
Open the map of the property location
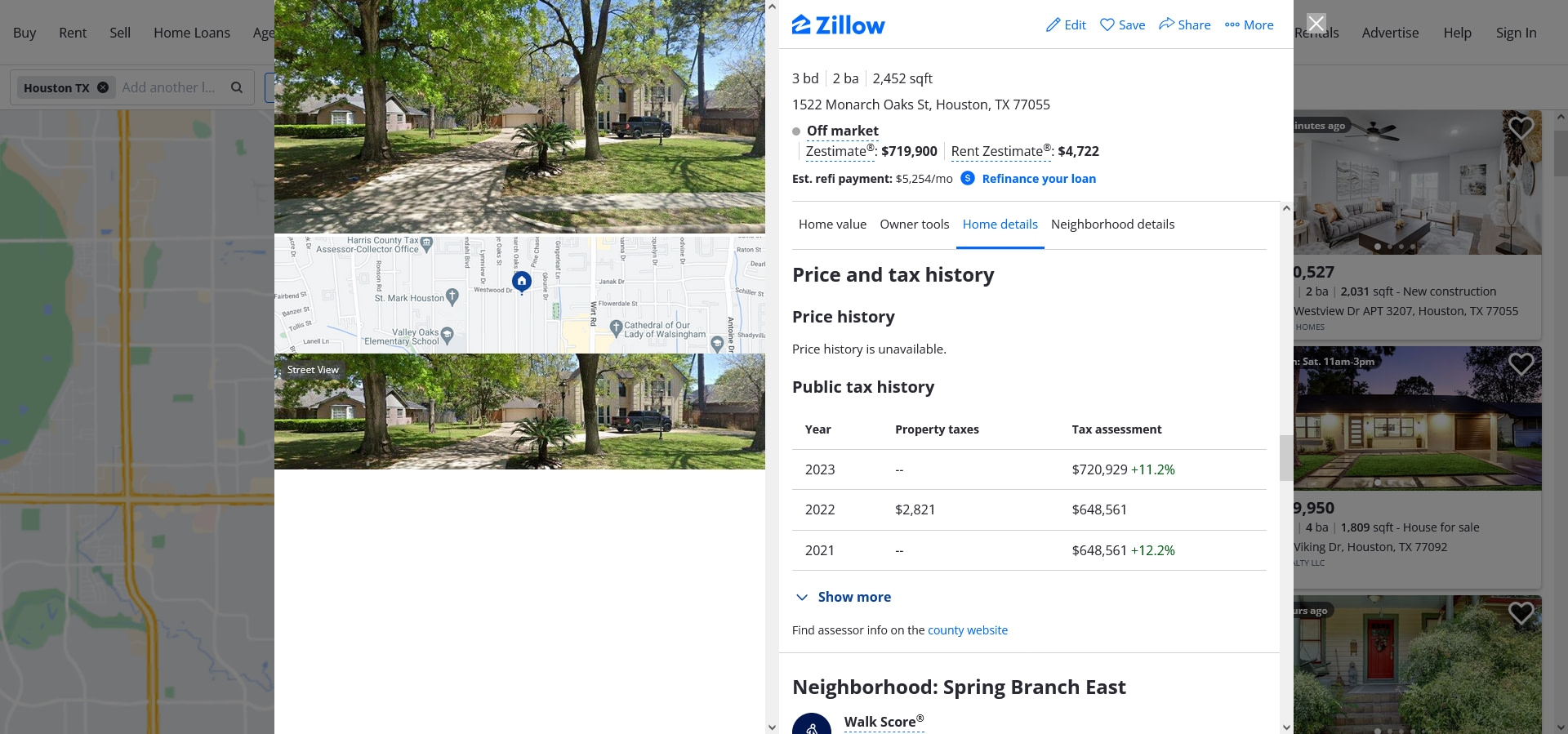[519, 294]
